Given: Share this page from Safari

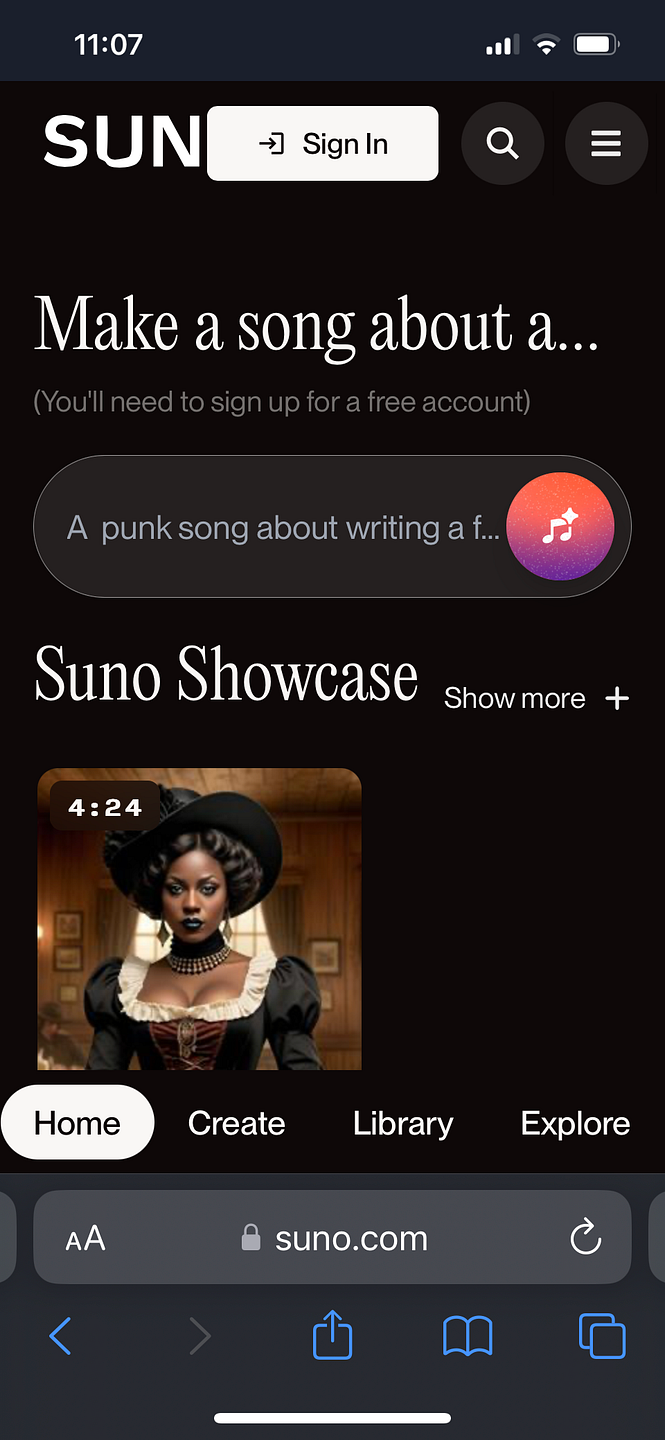Looking at the screenshot, I should pos(332,1336).
